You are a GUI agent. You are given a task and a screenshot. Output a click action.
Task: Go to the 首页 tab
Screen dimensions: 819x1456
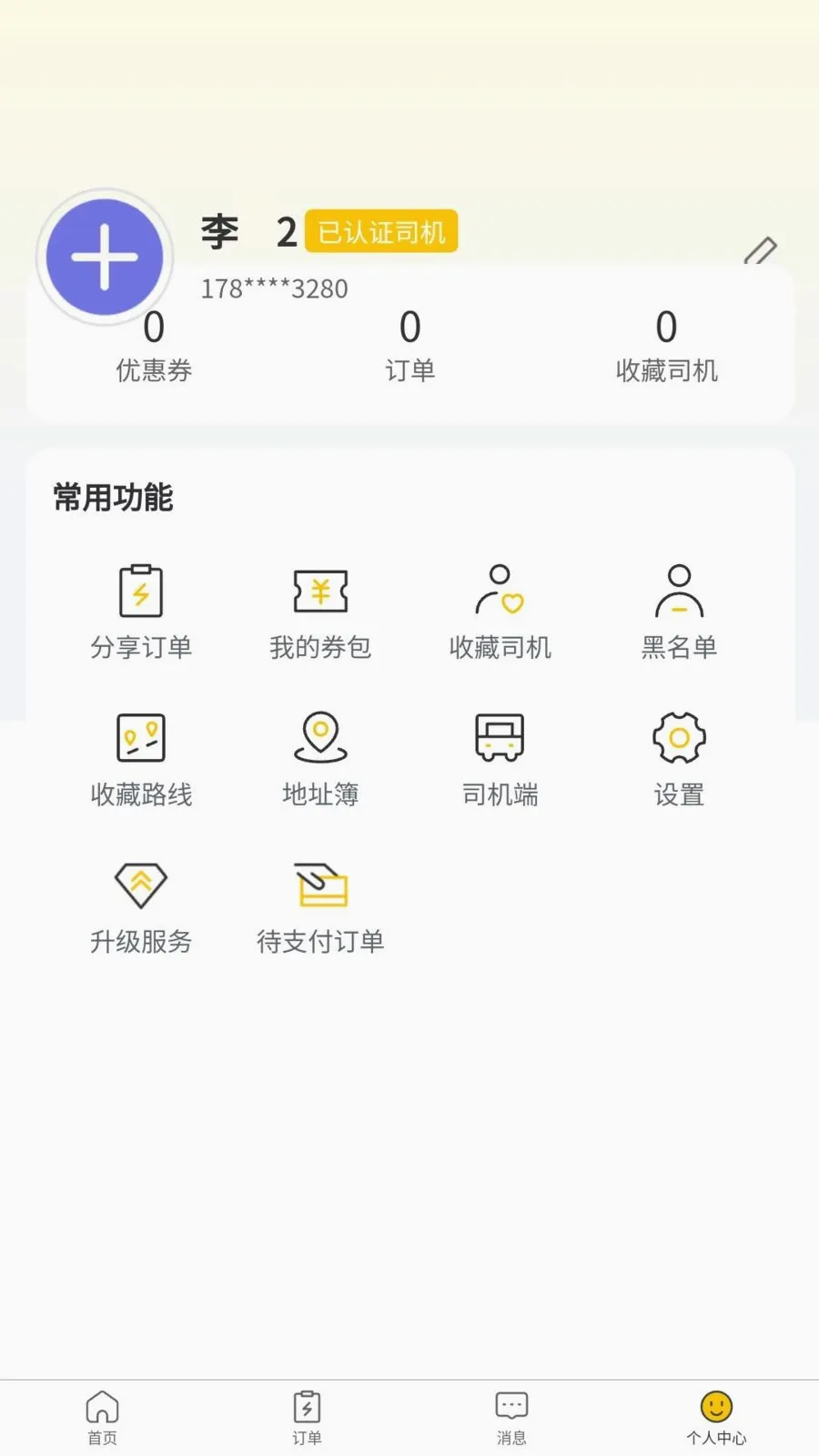pos(102,1418)
